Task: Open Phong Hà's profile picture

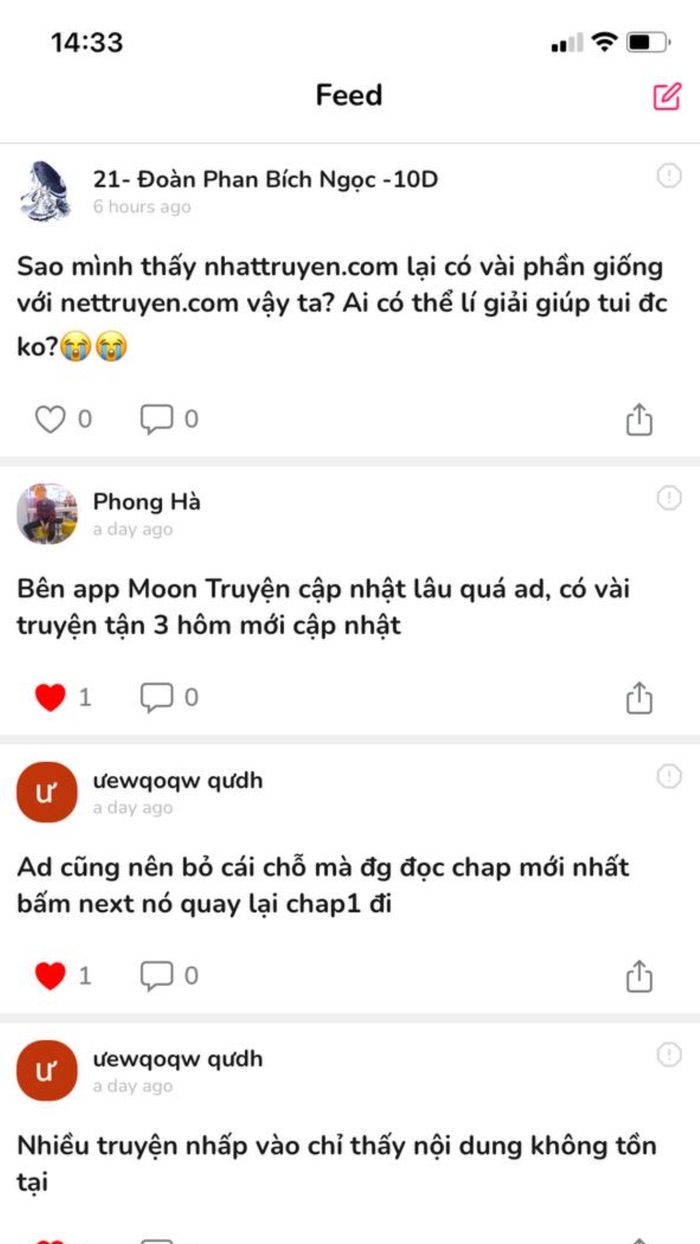Action: click(47, 513)
